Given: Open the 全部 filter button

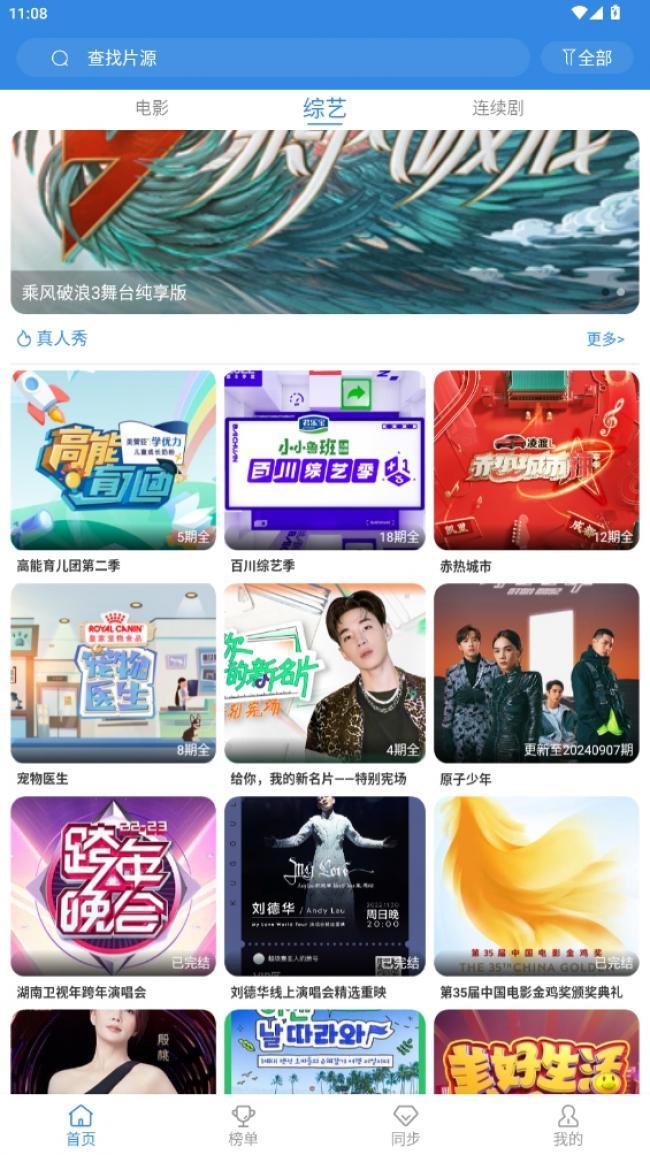Looking at the screenshot, I should pyautogui.click(x=587, y=58).
